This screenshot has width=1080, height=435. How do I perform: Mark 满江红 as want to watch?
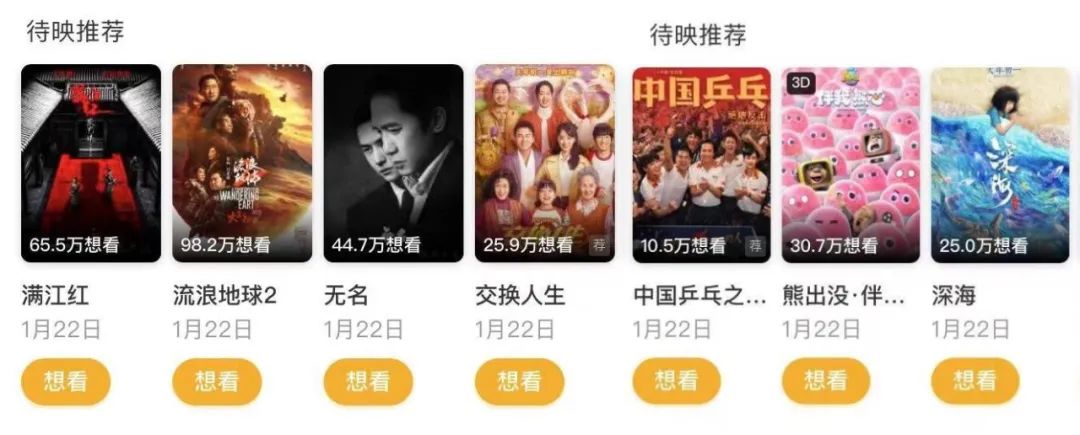click(x=65, y=381)
